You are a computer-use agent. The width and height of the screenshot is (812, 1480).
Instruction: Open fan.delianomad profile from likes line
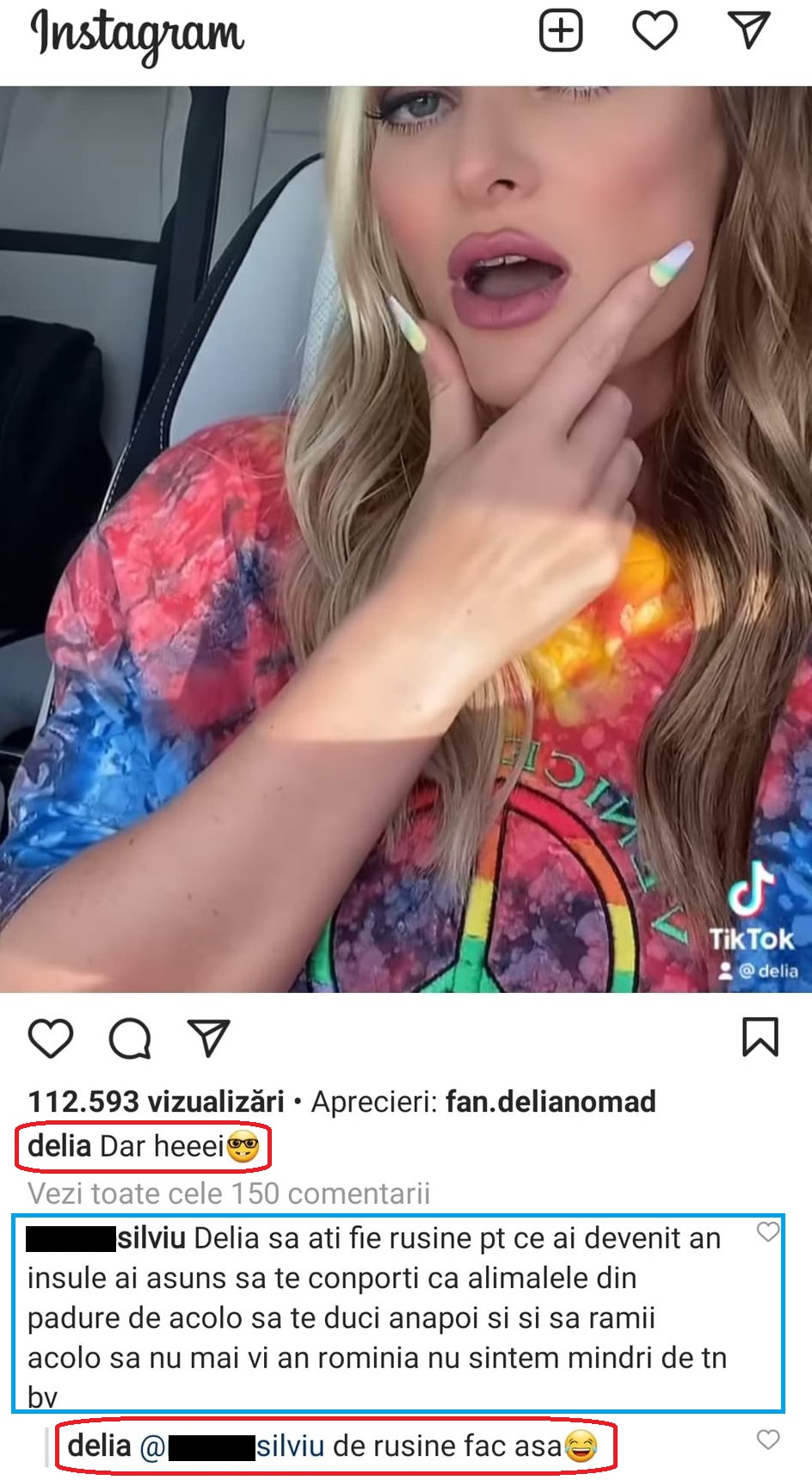[551, 1101]
